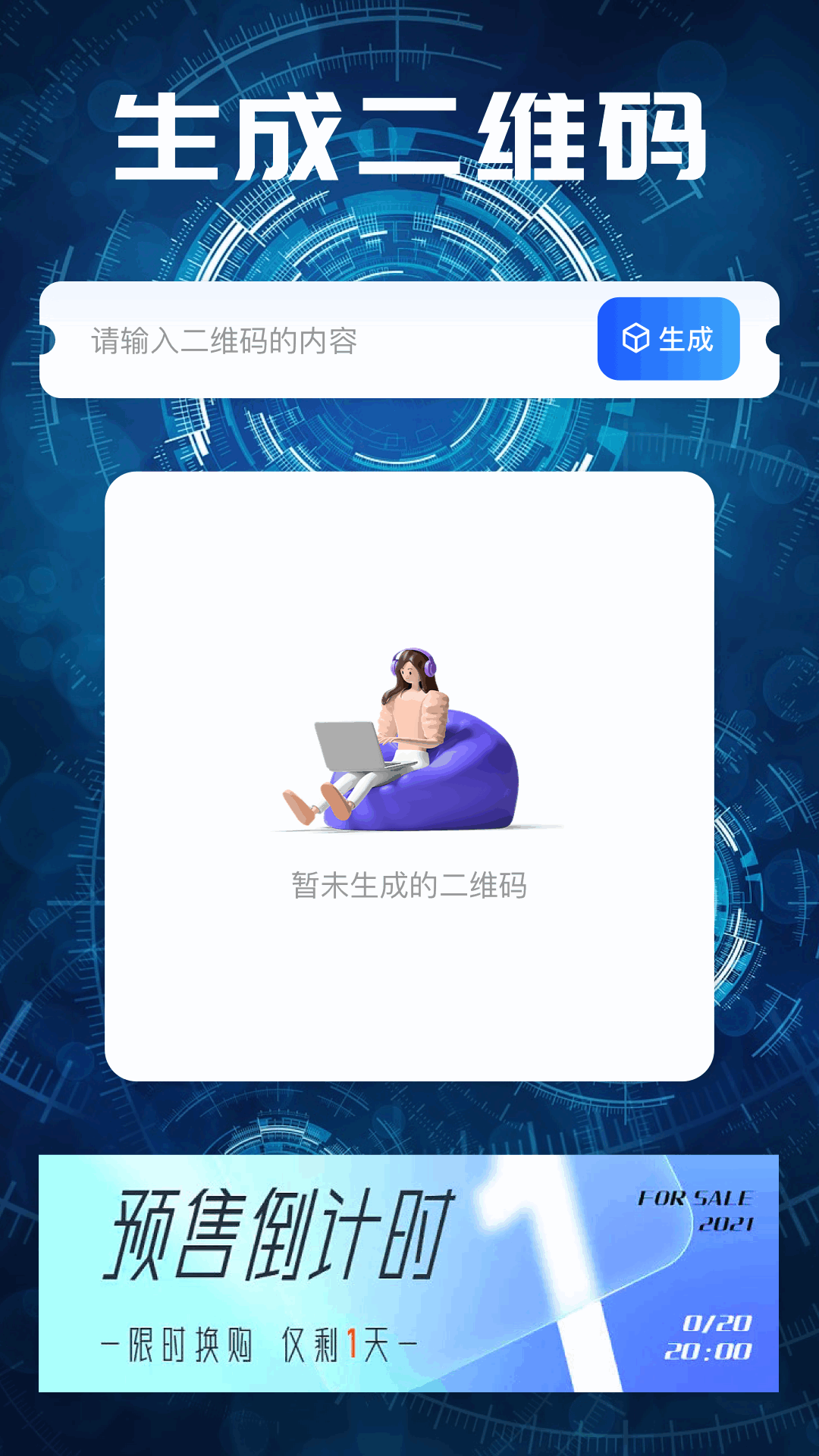Tap the blue 生成 button

(668, 339)
